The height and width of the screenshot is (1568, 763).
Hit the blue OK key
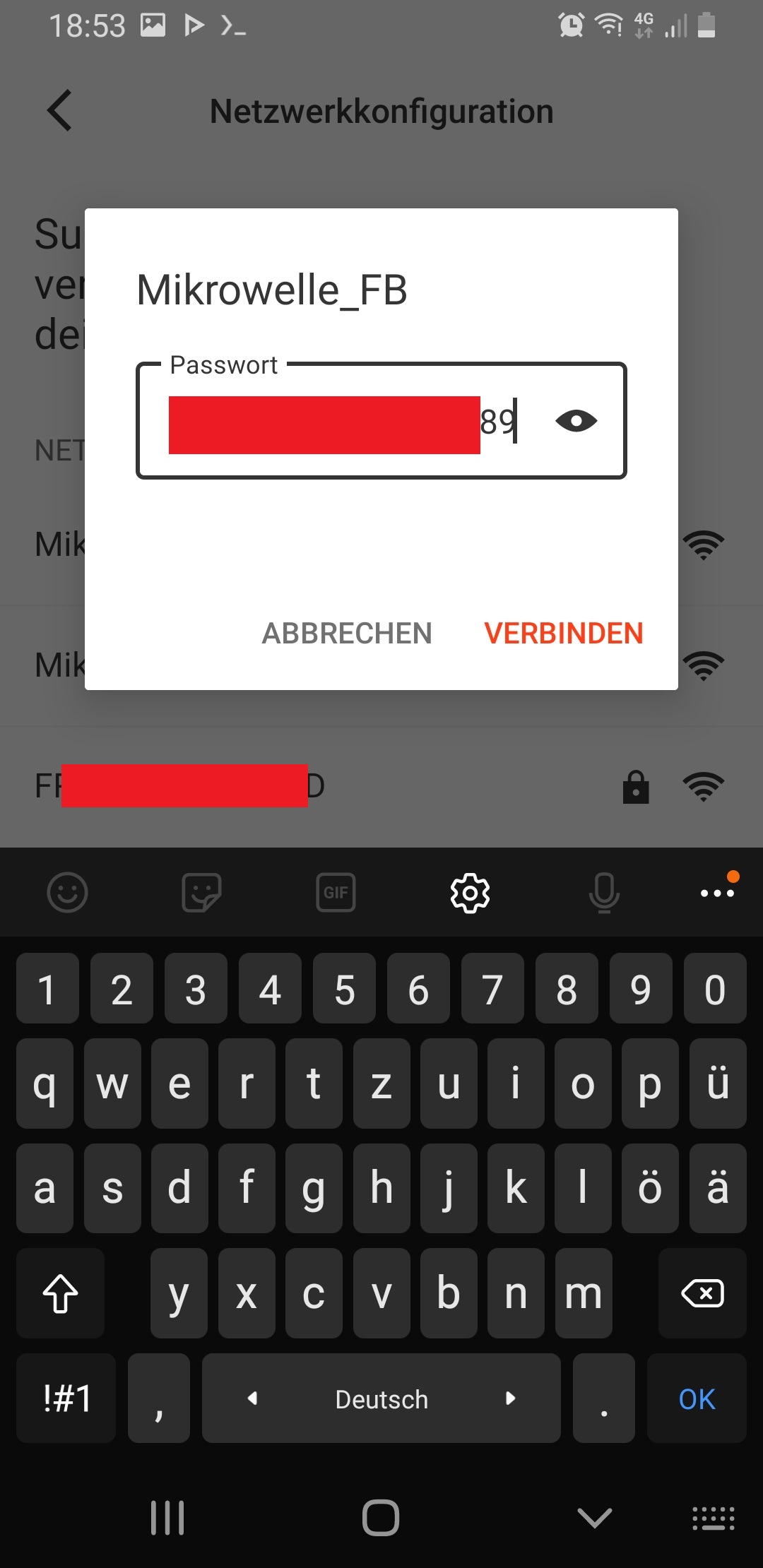(697, 1399)
